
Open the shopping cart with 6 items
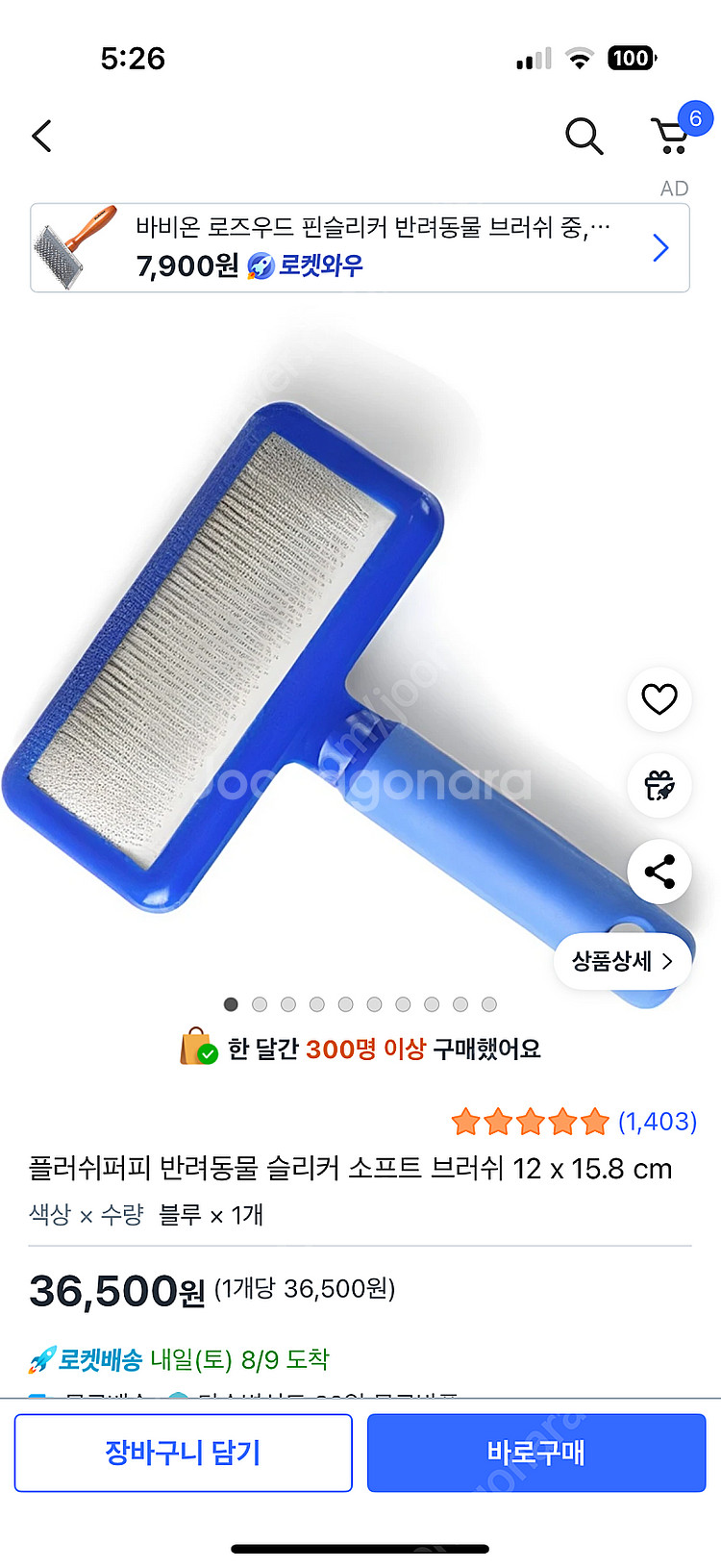coord(672,136)
